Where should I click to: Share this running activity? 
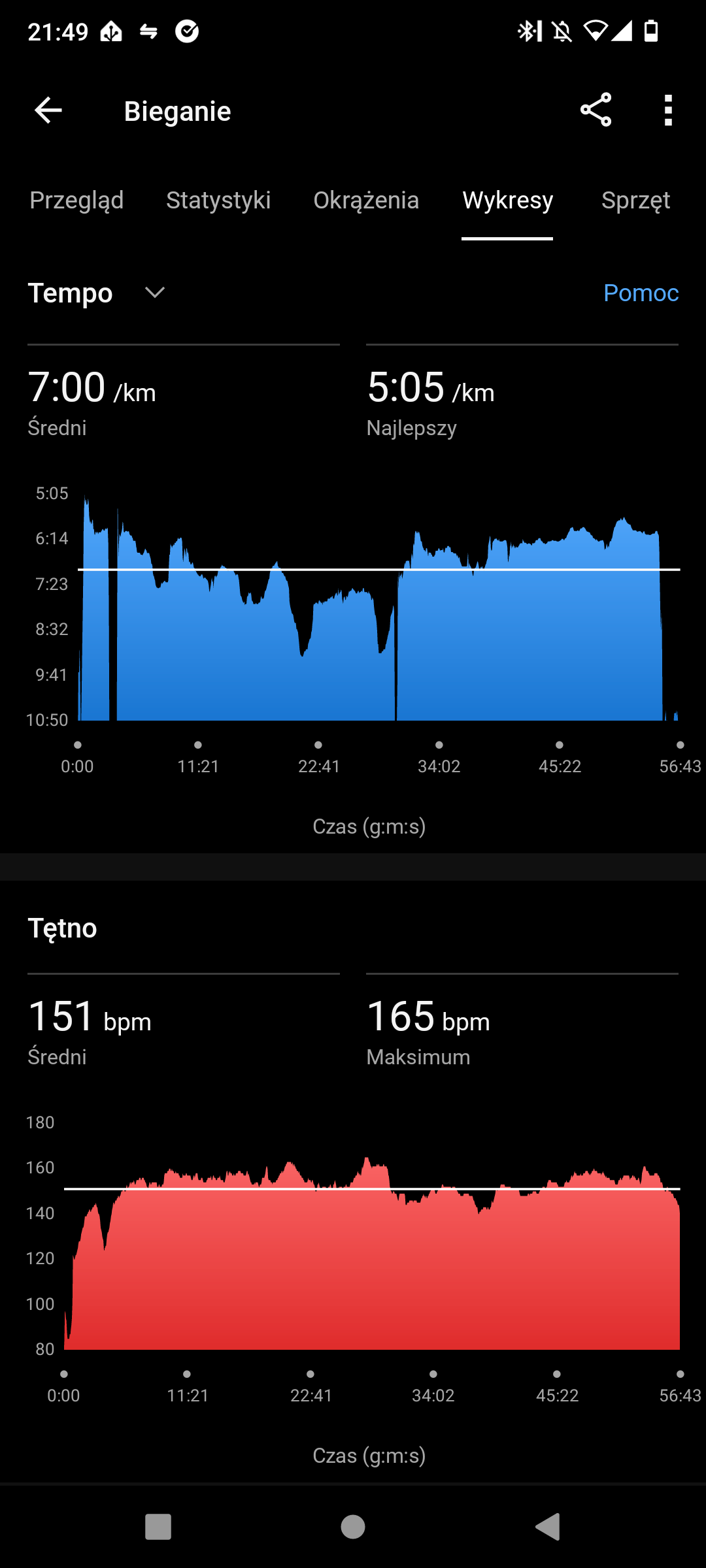click(596, 110)
